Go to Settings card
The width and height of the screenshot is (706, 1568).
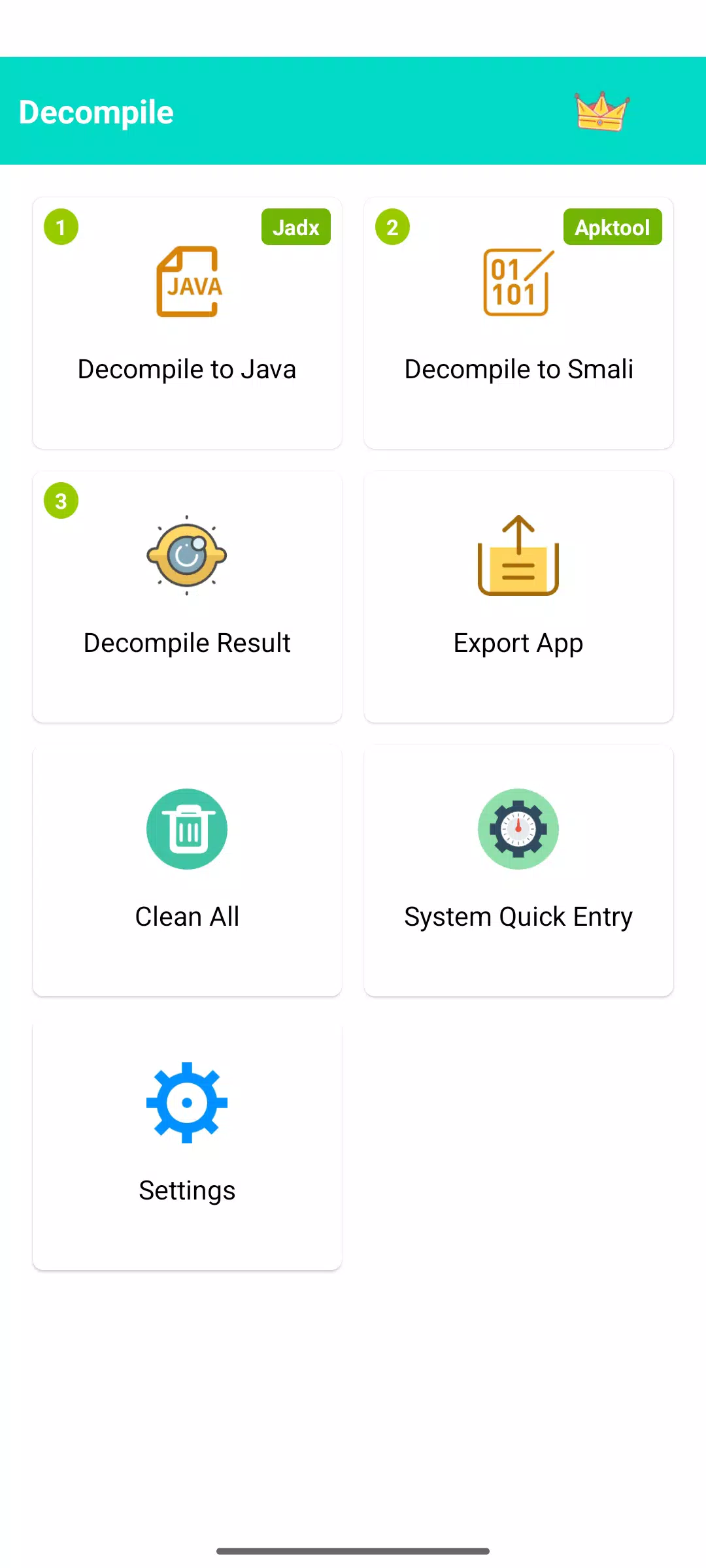click(x=187, y=1144)
